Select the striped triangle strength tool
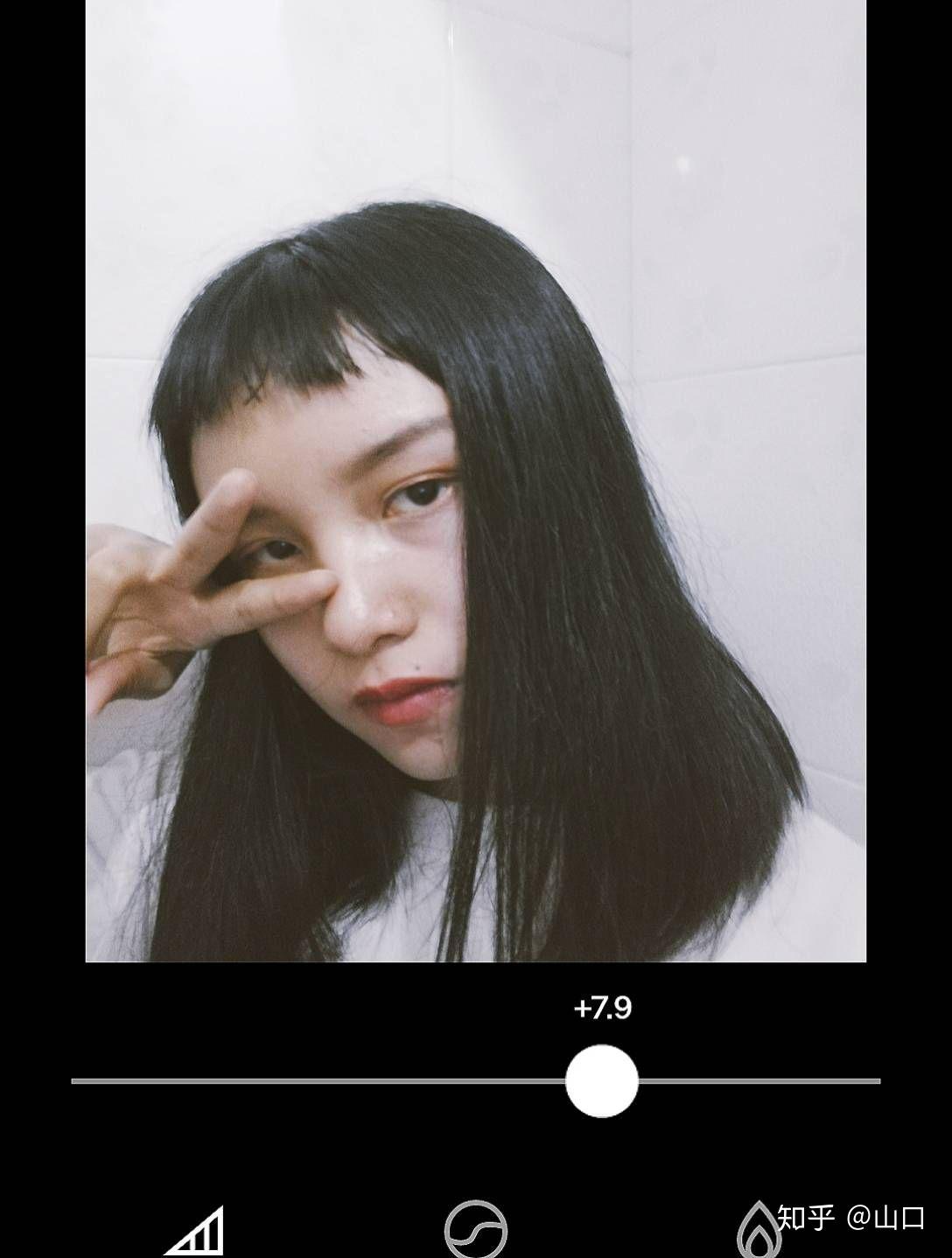 tap(196, 1233)
